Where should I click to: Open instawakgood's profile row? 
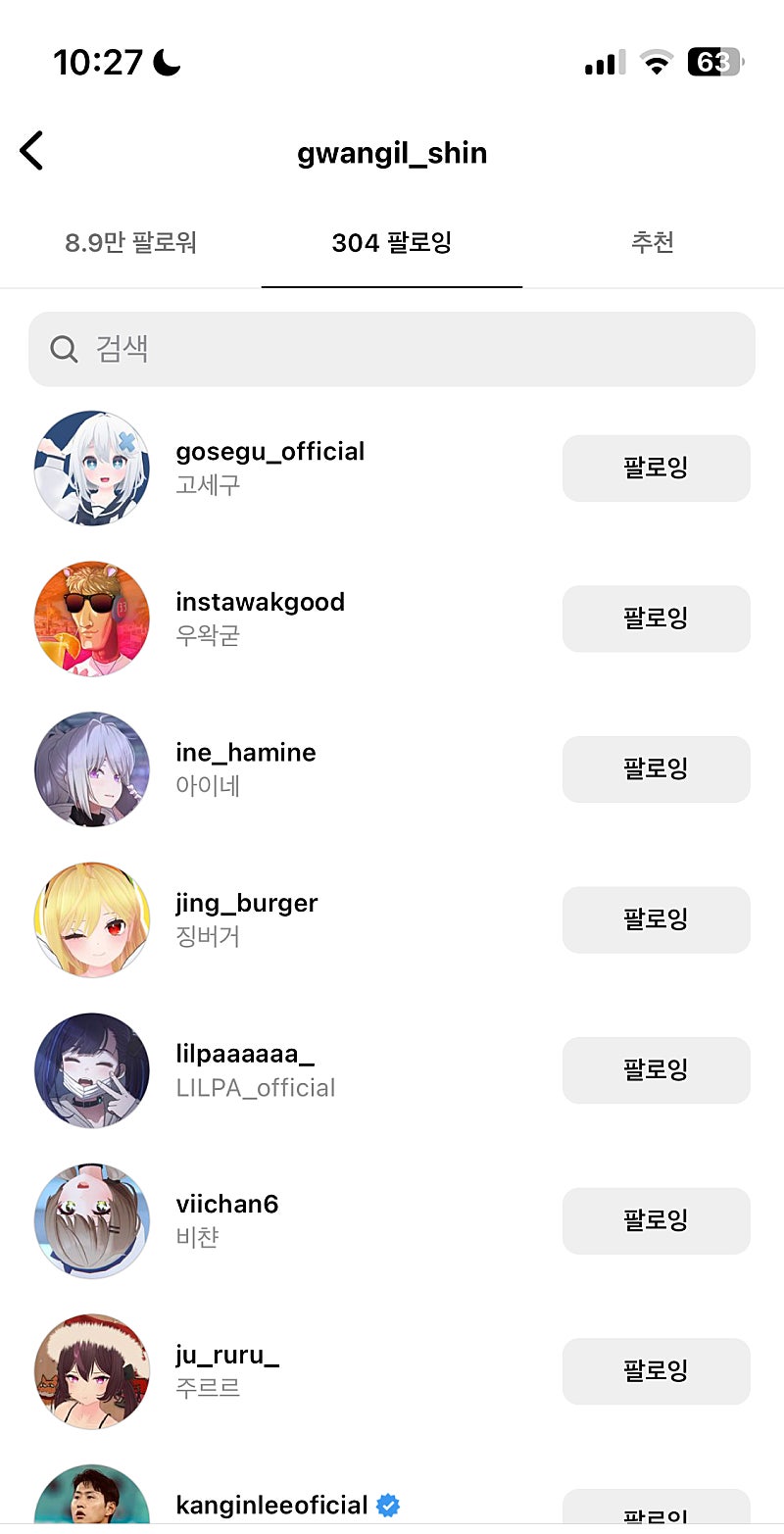point(260,618)
